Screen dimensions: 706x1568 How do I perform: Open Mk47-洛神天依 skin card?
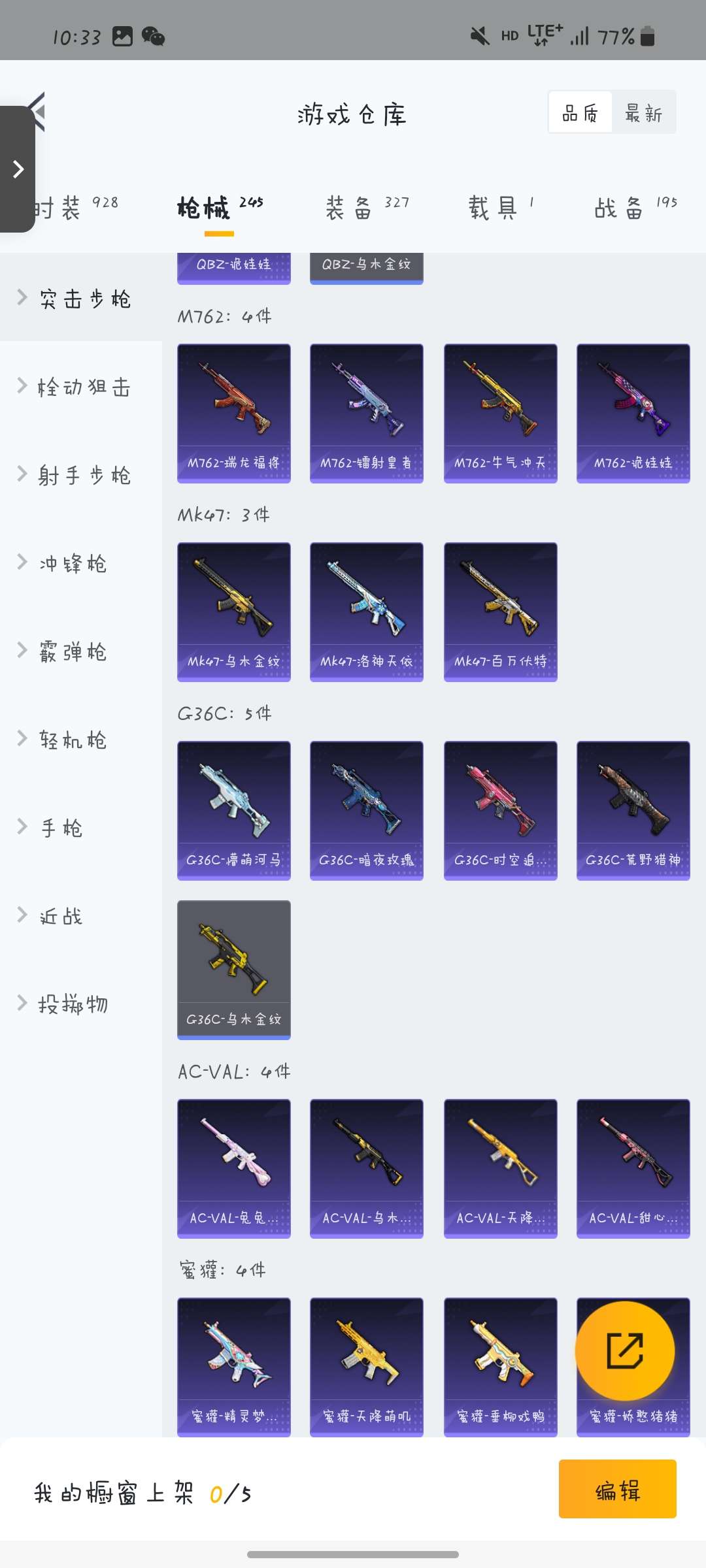click(367, 612)
